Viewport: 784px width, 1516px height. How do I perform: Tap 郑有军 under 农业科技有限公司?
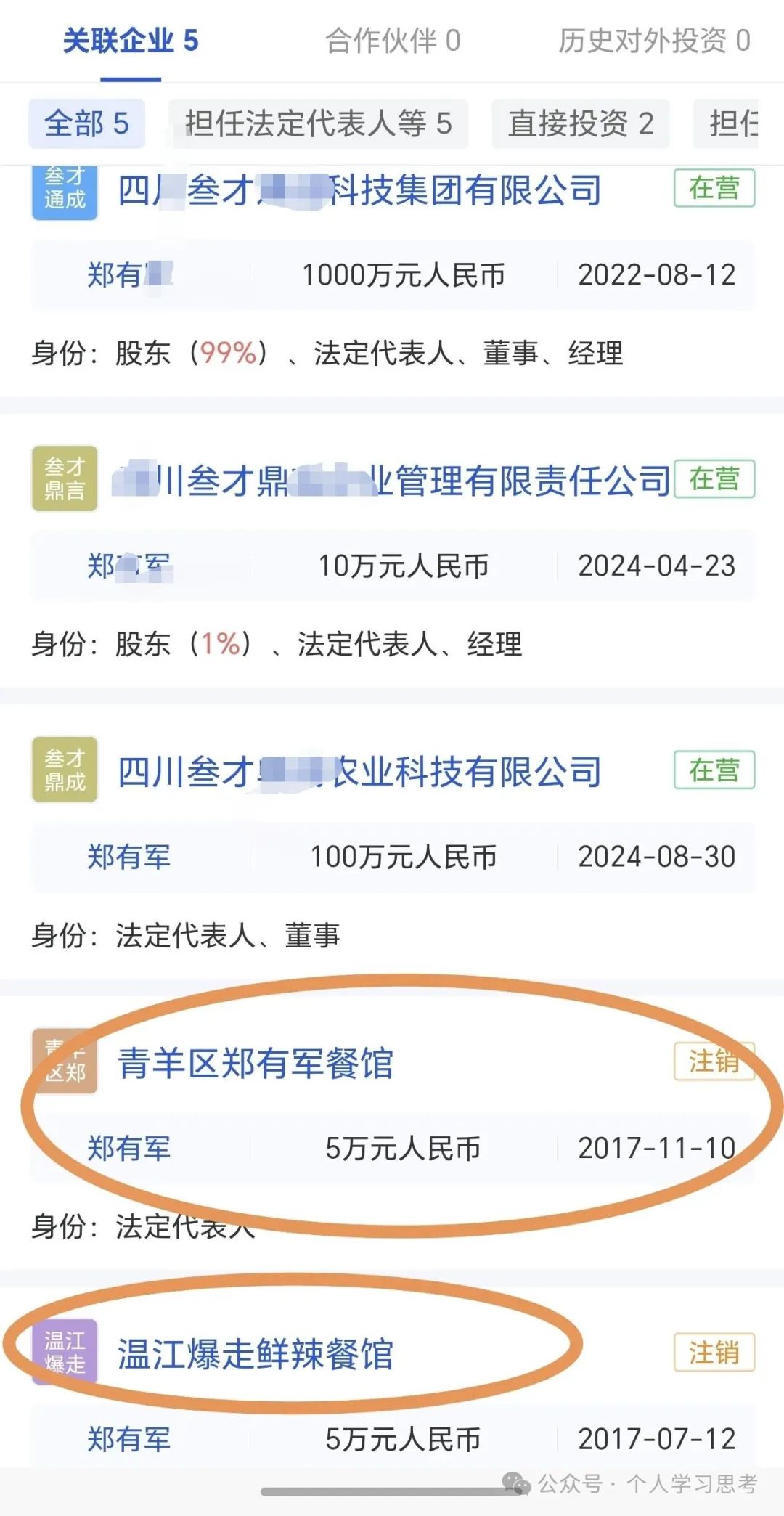point(129,857)
